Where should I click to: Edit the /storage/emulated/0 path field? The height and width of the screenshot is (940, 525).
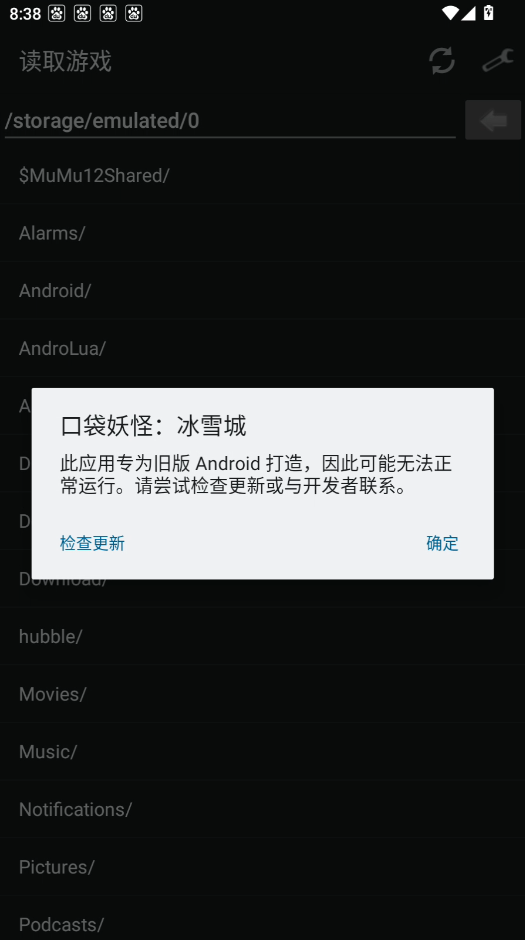pyautogui.click(x=230, y=121)
